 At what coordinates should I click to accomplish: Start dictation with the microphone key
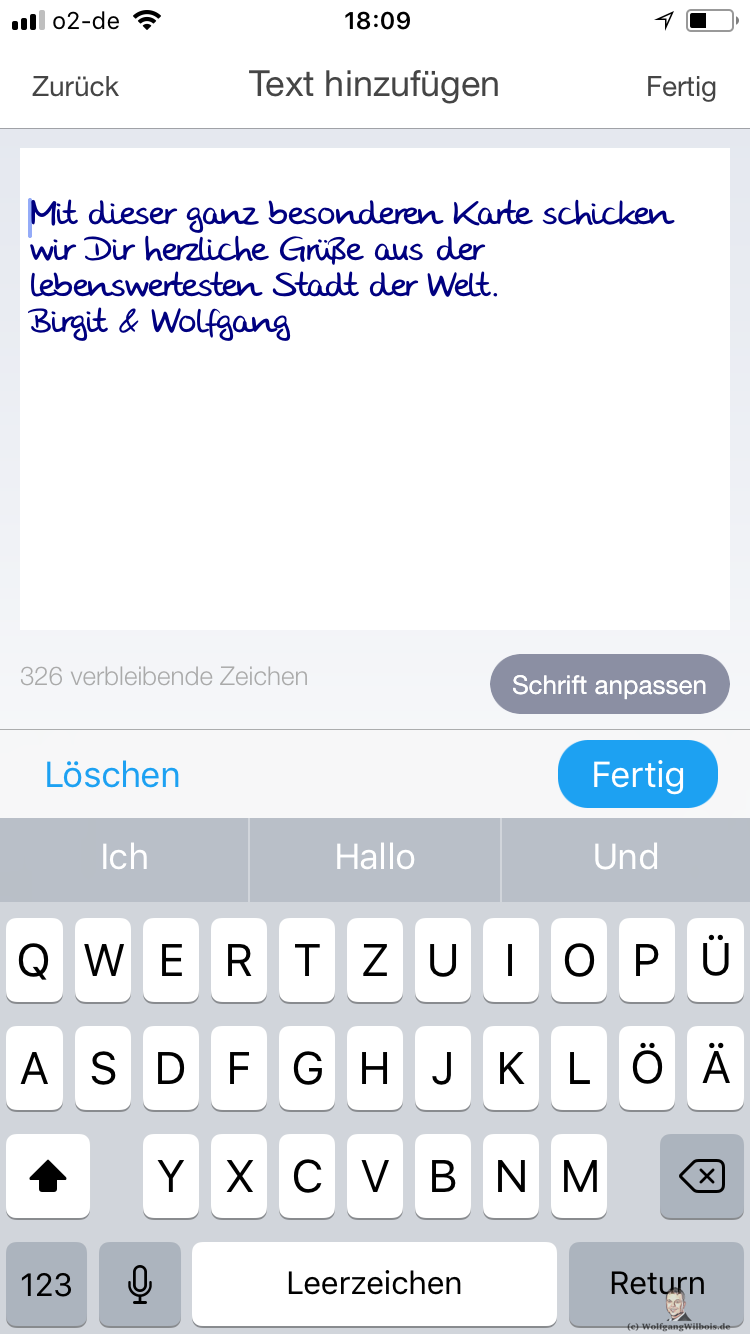140,1284
